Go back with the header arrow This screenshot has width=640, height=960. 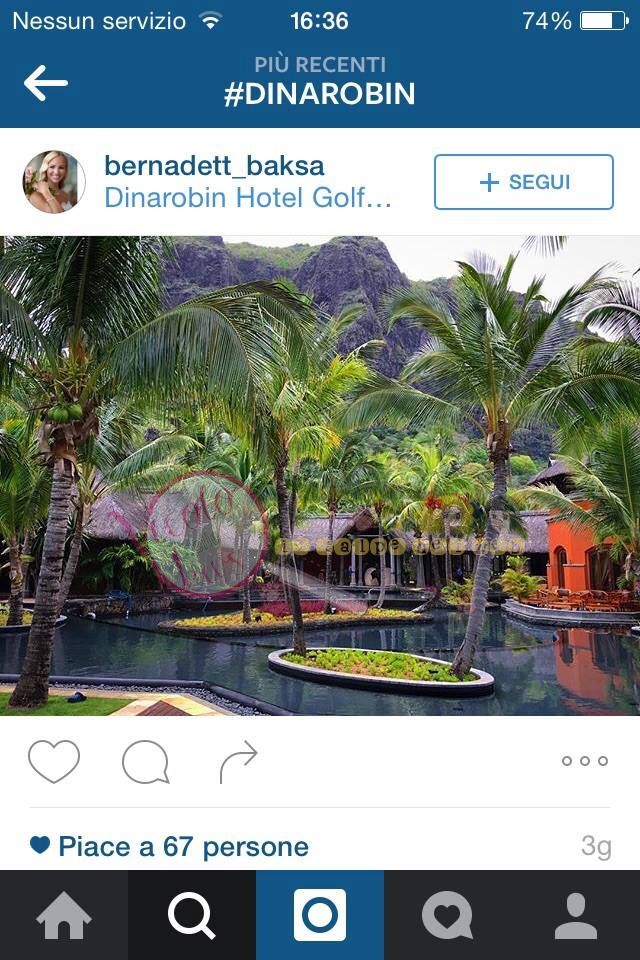point(45,83)
